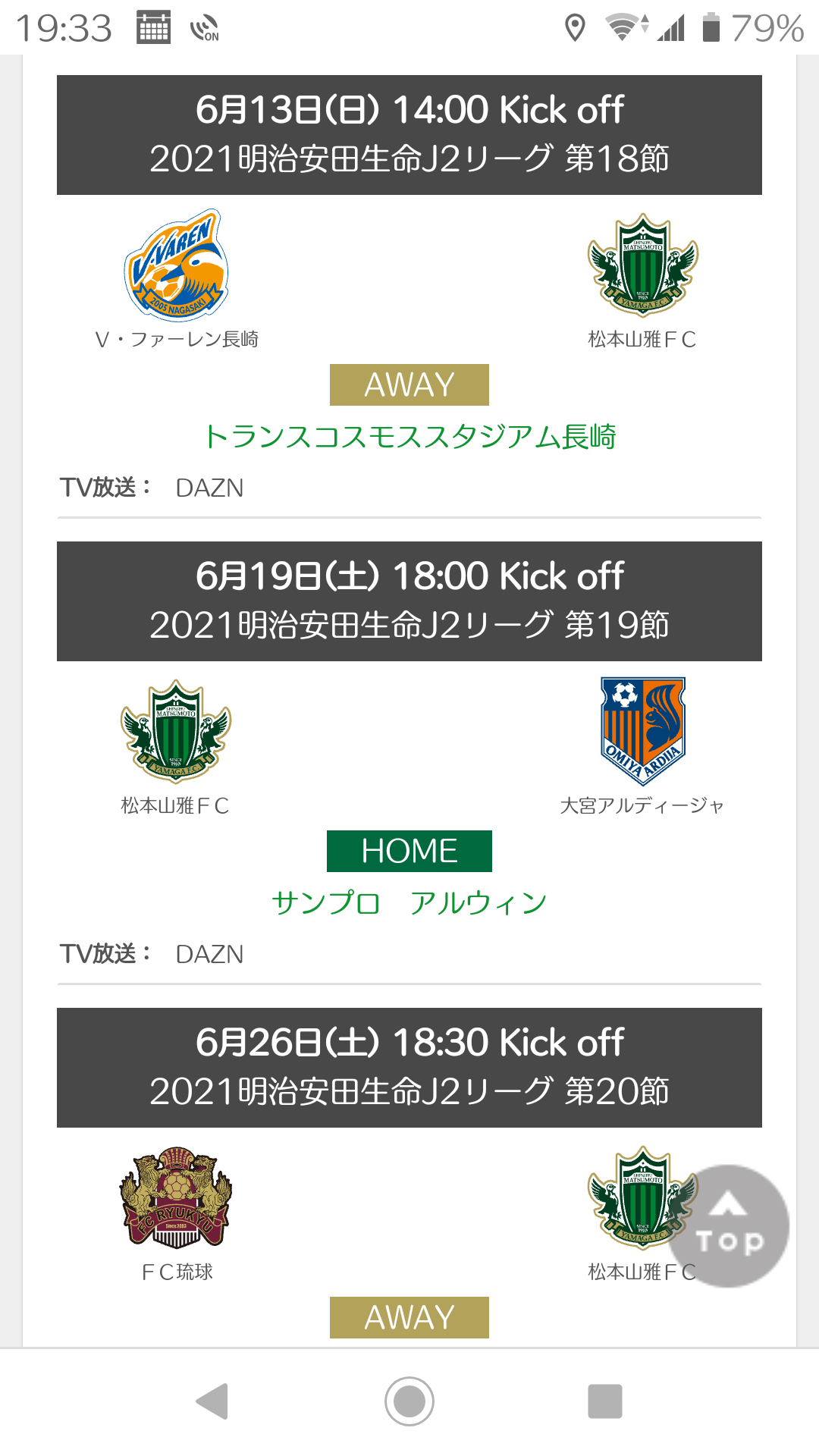Go back using the system back button
Image resolution: width=819 pixels, height=1456 pixels.
tap(212, 1401)
